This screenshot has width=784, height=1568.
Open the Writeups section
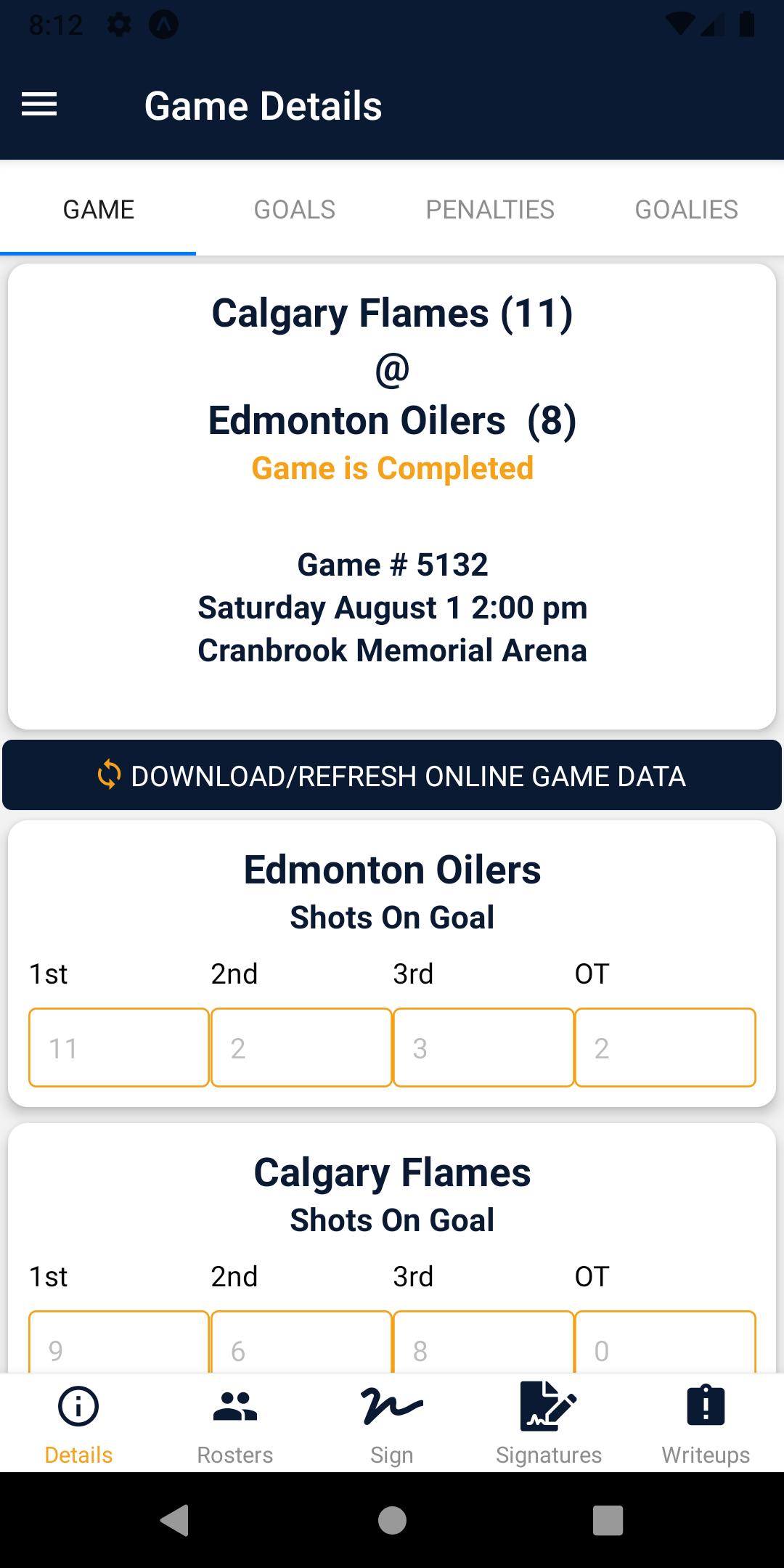tap(706, 1423)
